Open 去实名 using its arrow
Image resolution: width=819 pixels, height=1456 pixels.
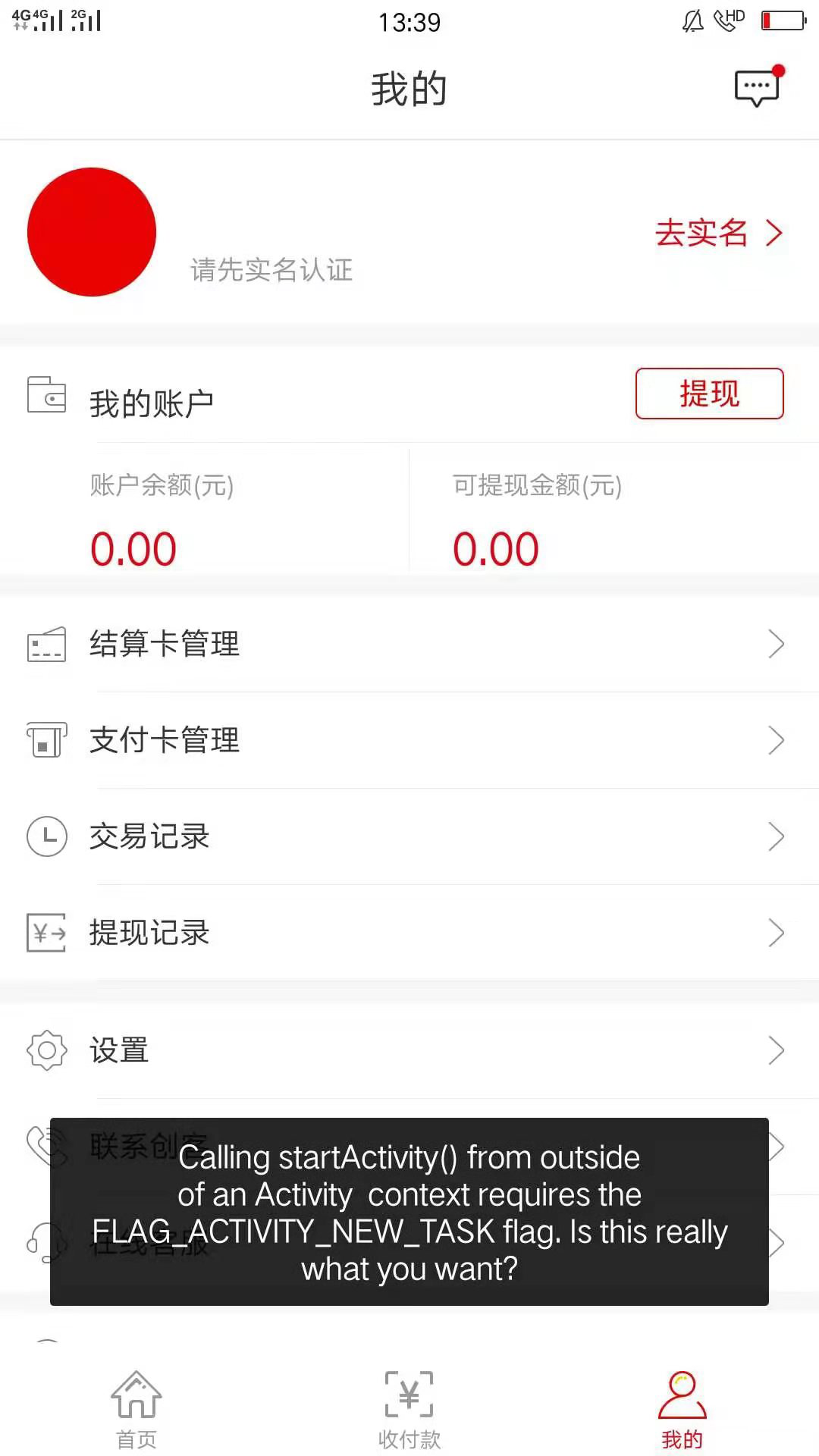pyautogui.click(x=773, y=234)
